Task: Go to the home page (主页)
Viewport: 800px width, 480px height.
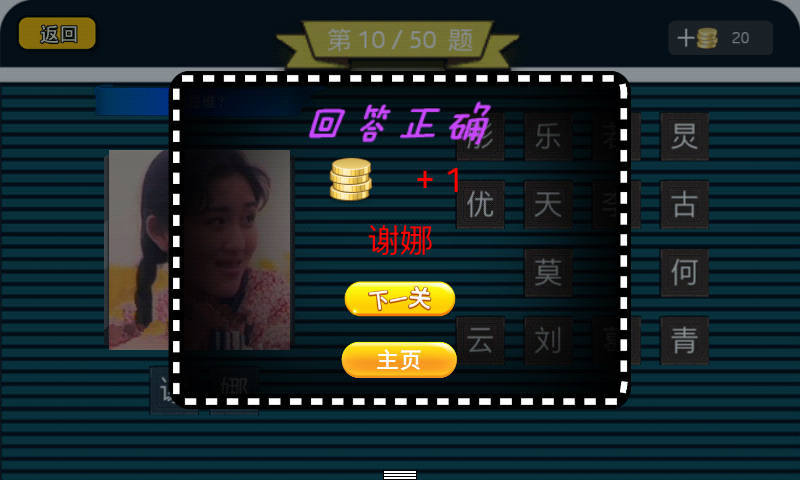Action: 399,360
